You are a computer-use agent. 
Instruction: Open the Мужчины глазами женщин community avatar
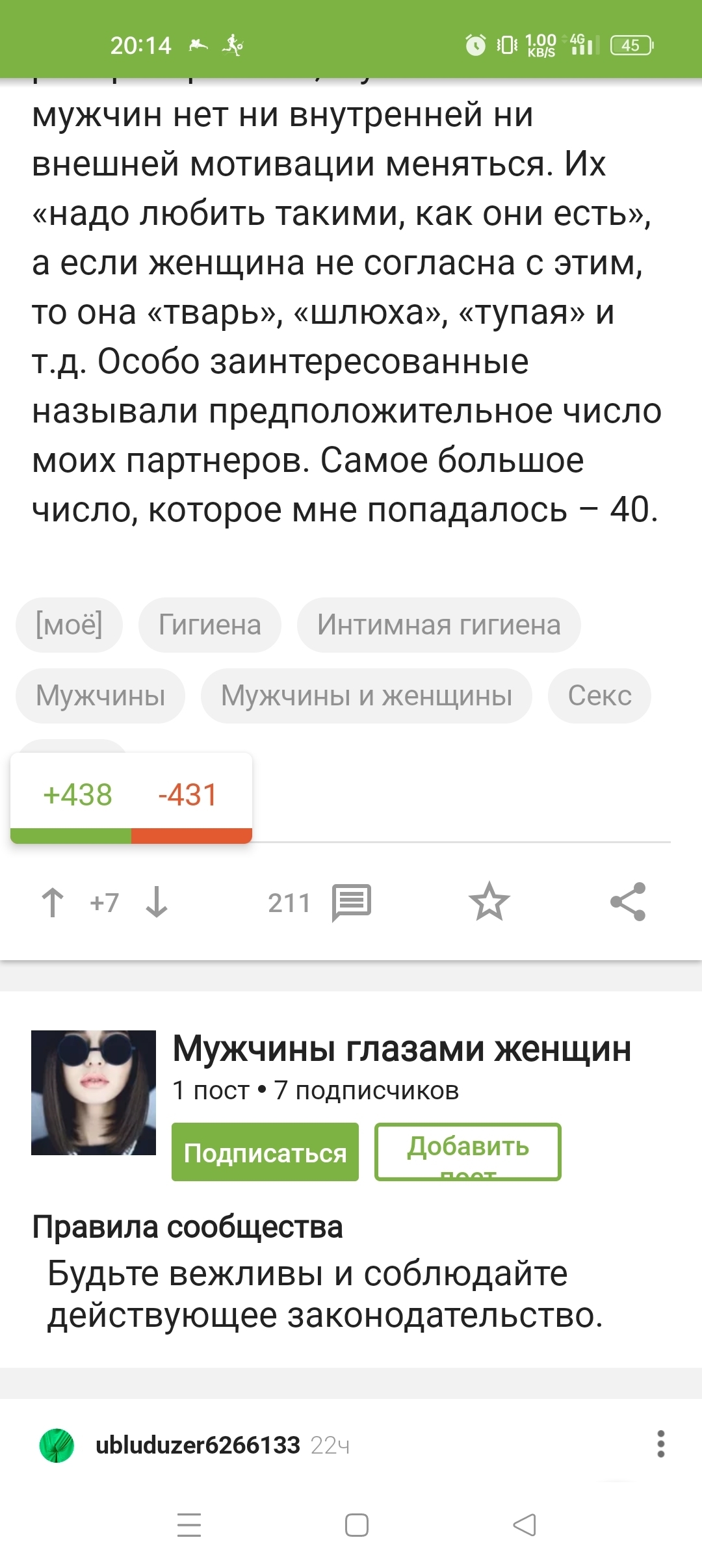(94, 1092)
